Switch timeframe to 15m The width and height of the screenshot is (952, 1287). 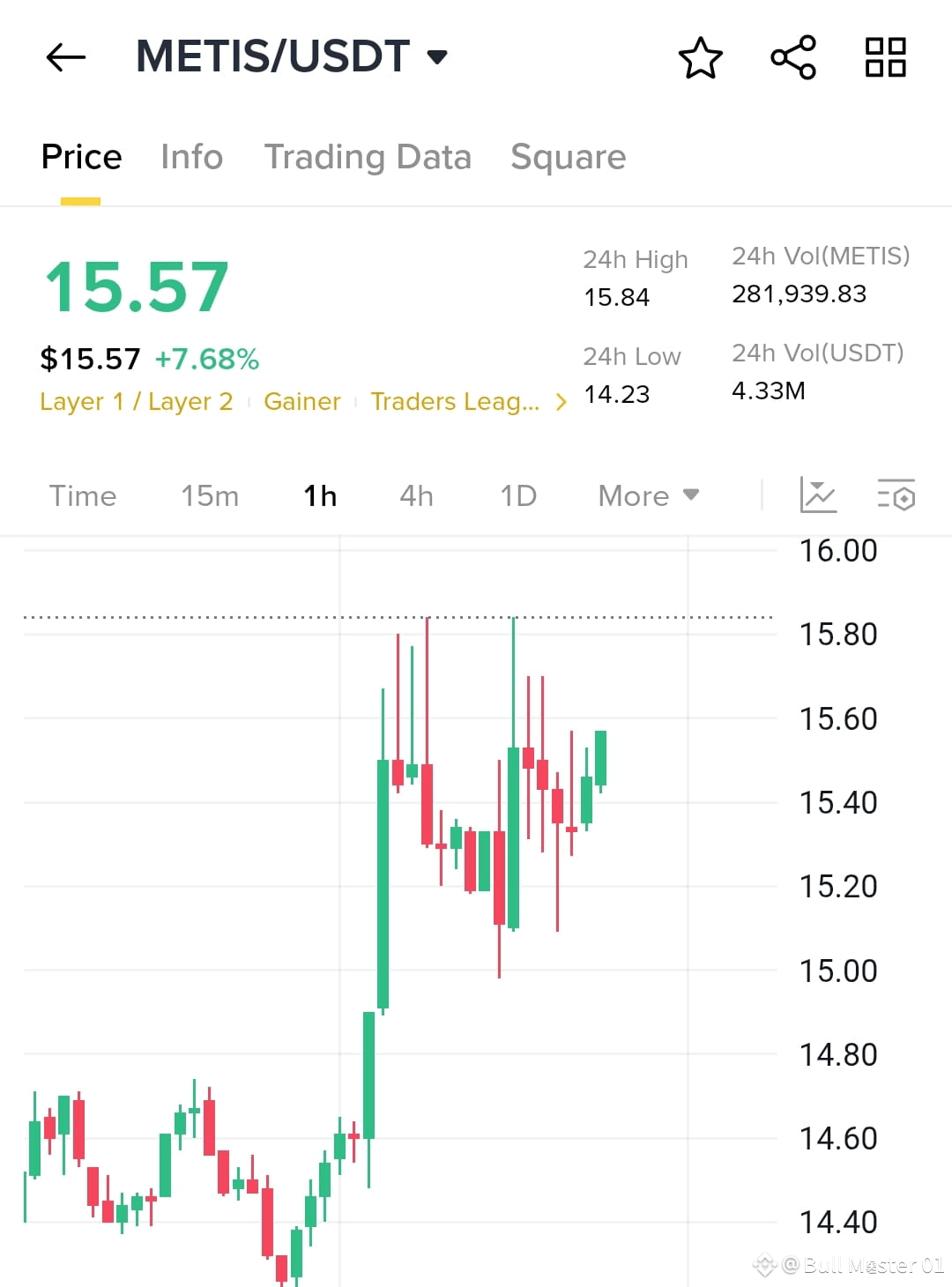coord(209,495)
